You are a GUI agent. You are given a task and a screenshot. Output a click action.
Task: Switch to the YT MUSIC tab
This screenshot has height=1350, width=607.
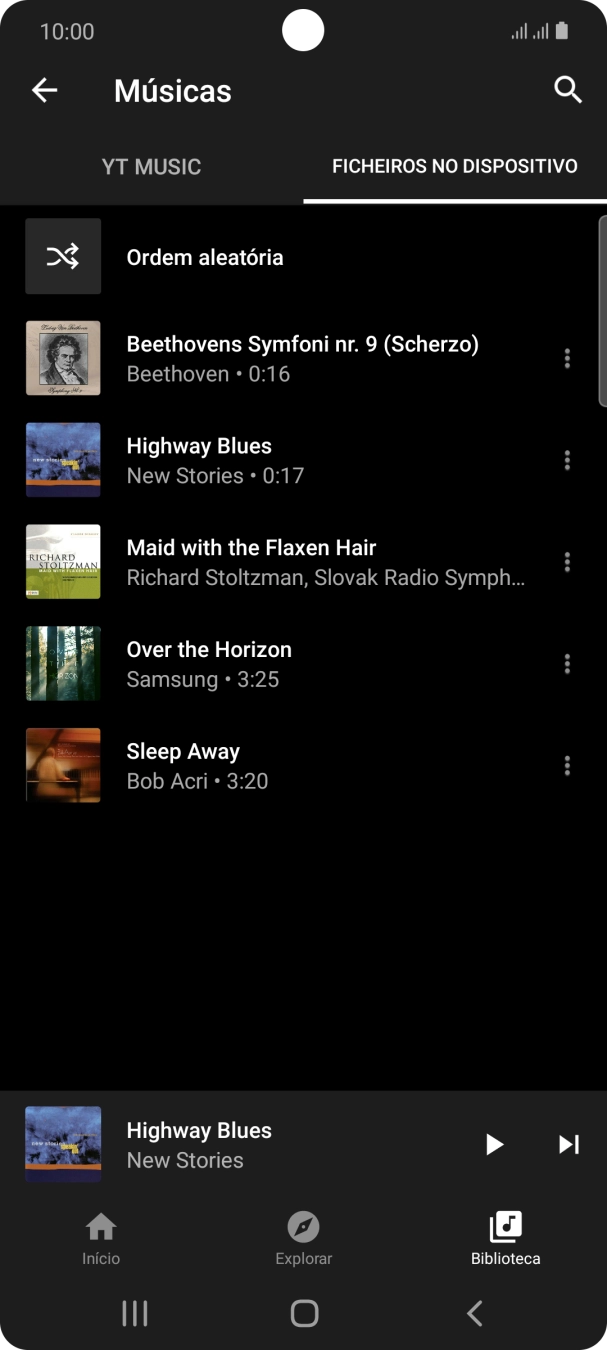pyautogui.click(x=152, y=167)
